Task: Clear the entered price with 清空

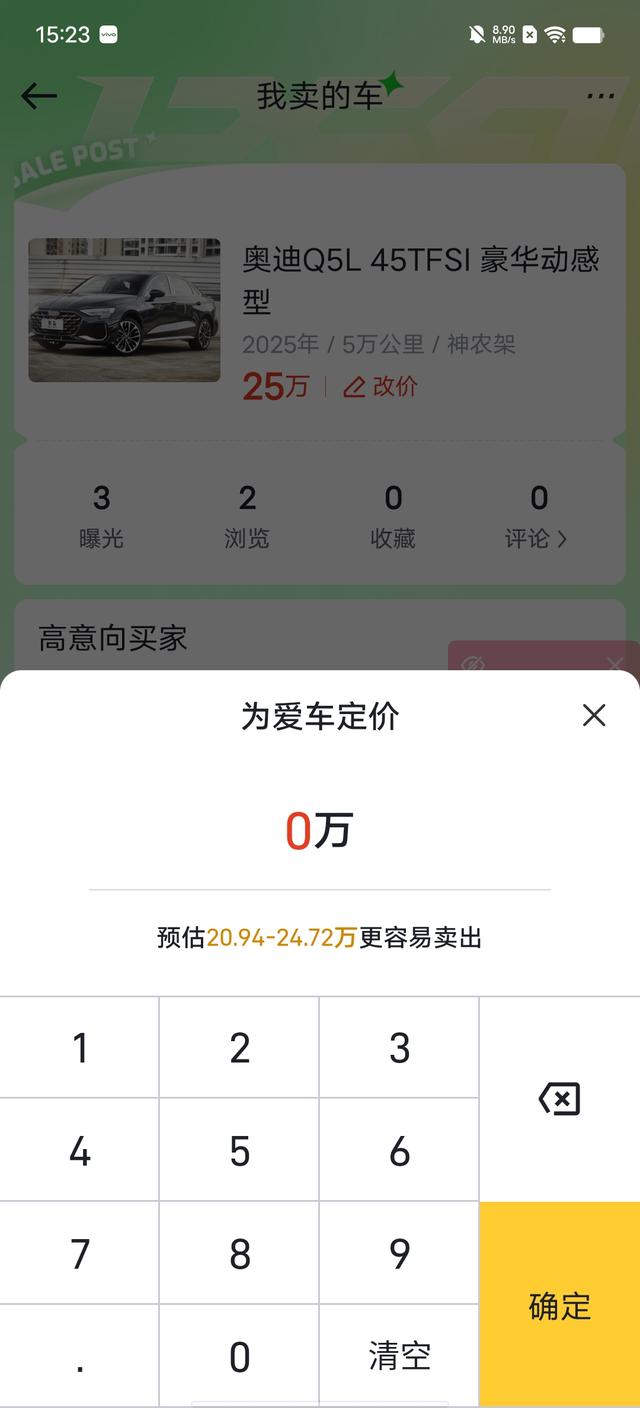Action: 399,1356
